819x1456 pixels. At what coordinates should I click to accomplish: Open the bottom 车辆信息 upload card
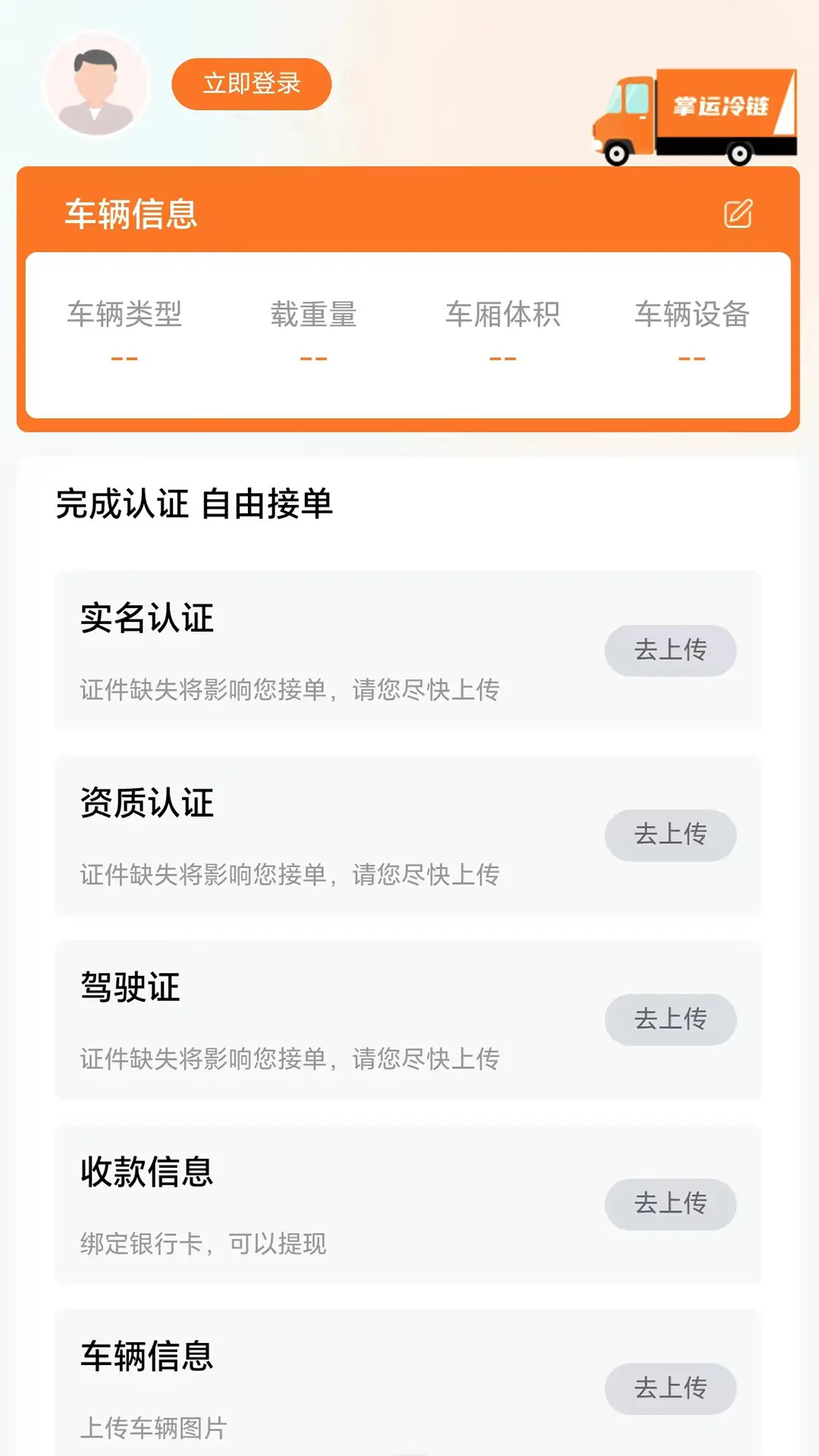coord(303,1388)
